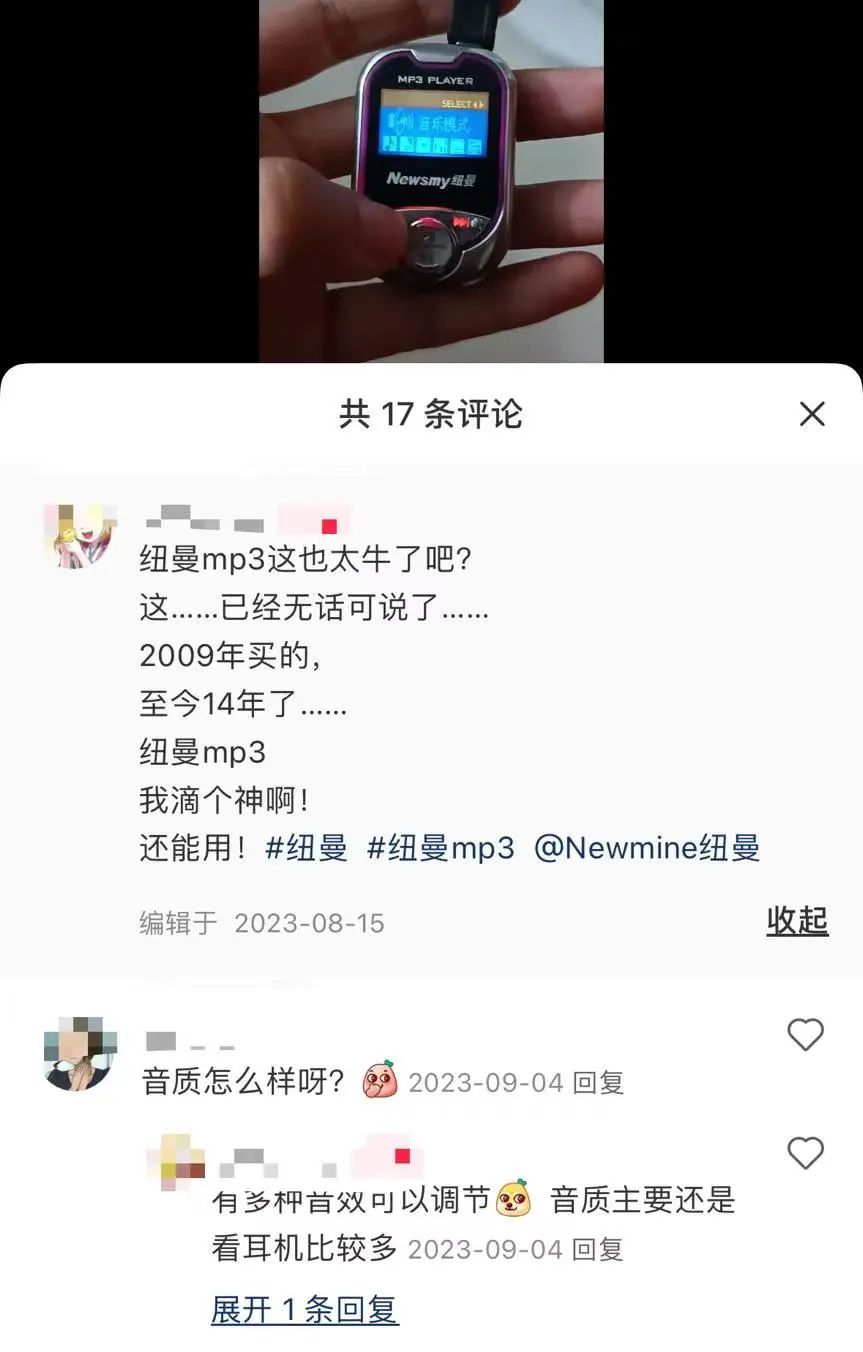Open the #纽曼 hashtag

coord(306,849)
